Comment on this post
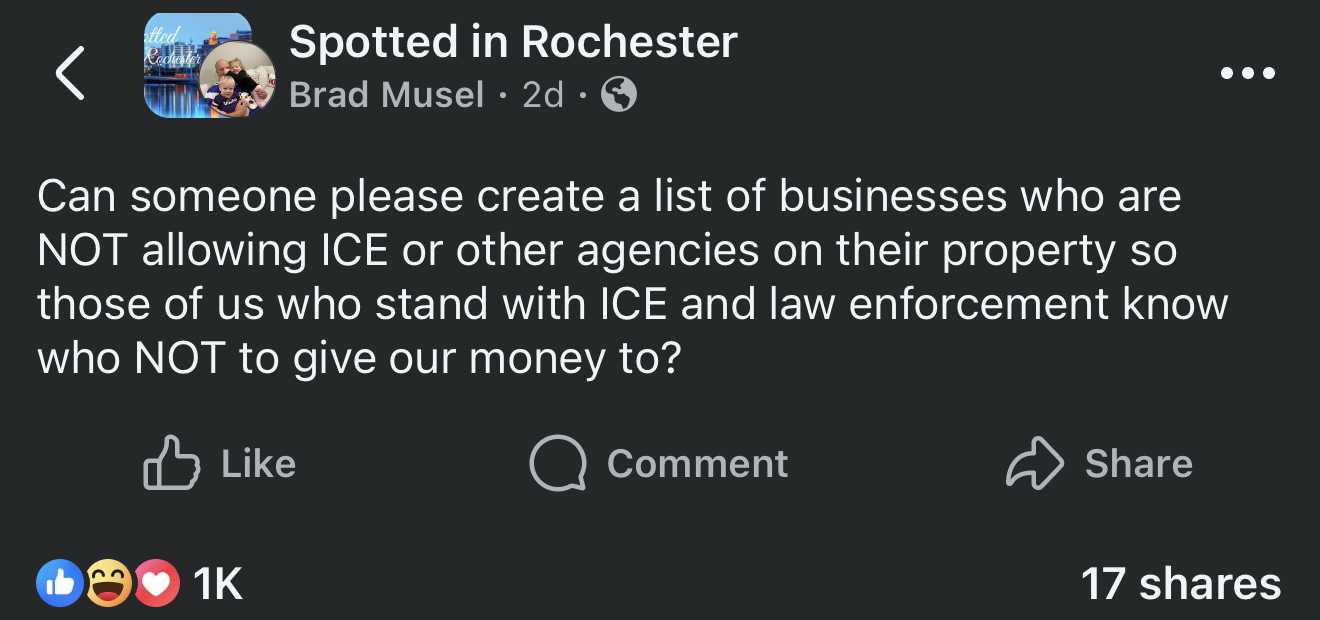 [659, 464]
